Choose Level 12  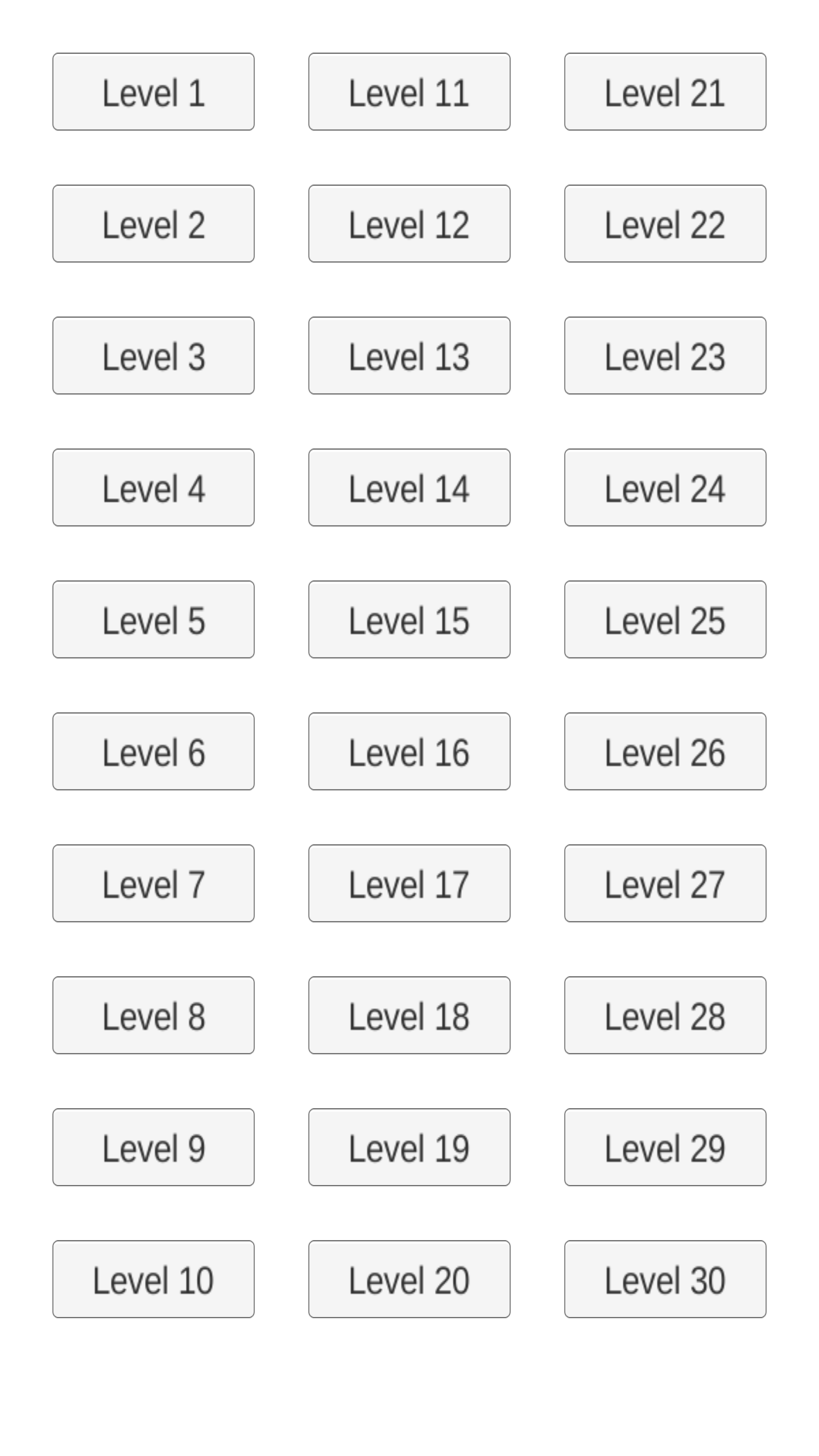409,224
